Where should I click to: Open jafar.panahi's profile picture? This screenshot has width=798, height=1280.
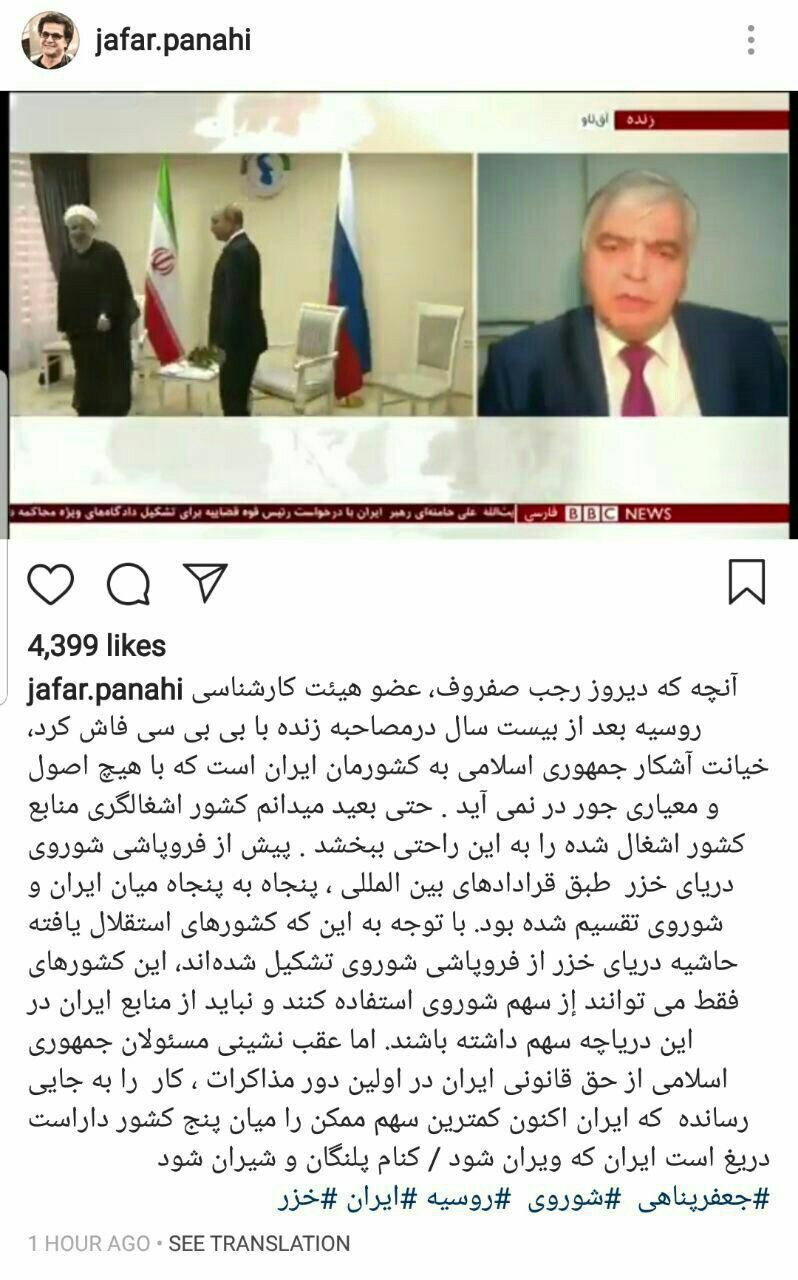tap(50, 41)
